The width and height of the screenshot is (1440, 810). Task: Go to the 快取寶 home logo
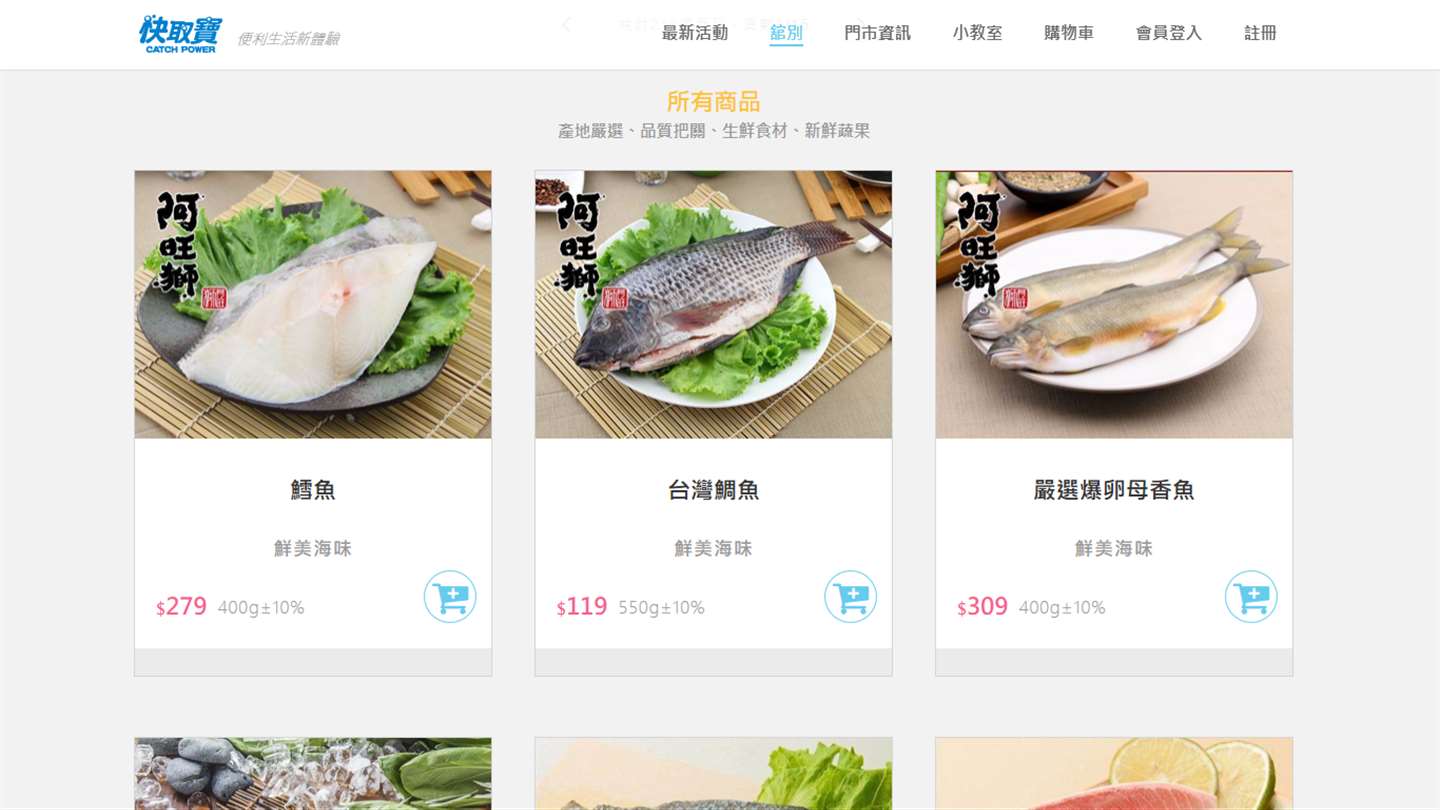[180, 34]
